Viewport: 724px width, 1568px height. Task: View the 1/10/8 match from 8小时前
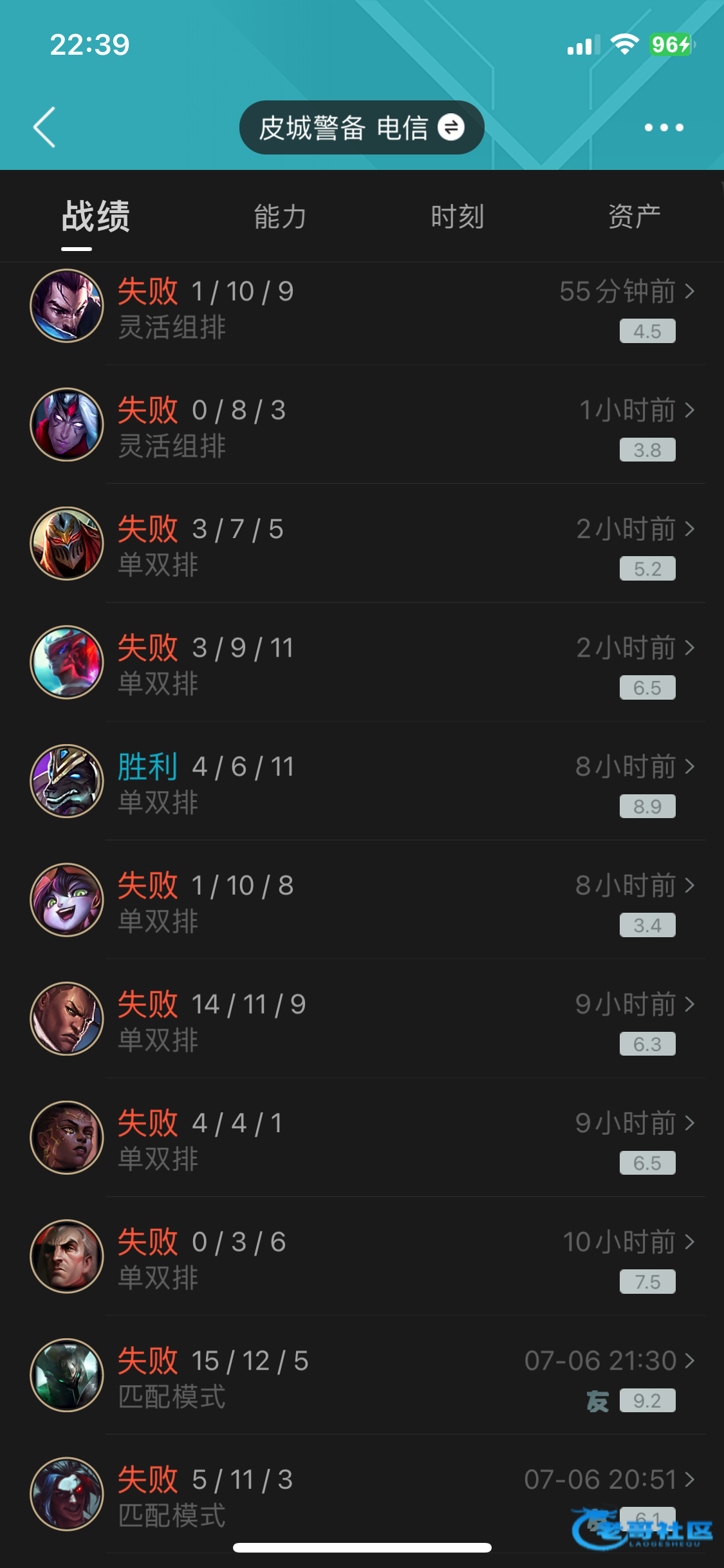coord(362,900)
